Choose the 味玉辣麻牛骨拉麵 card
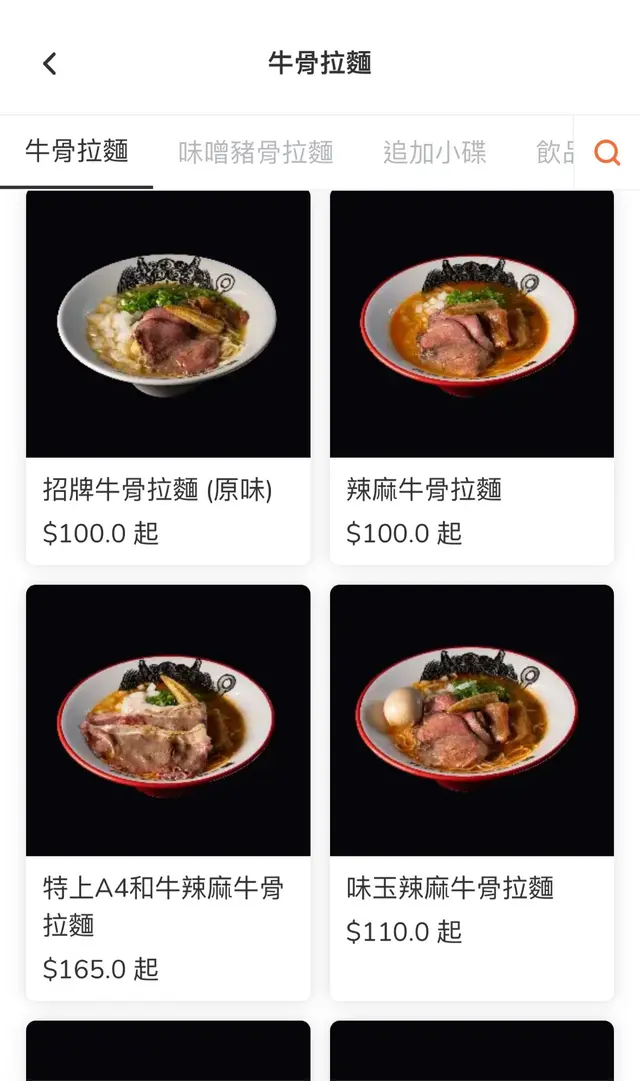The width and height of the screenshot is (640, 1081). (x=472, y=790)
